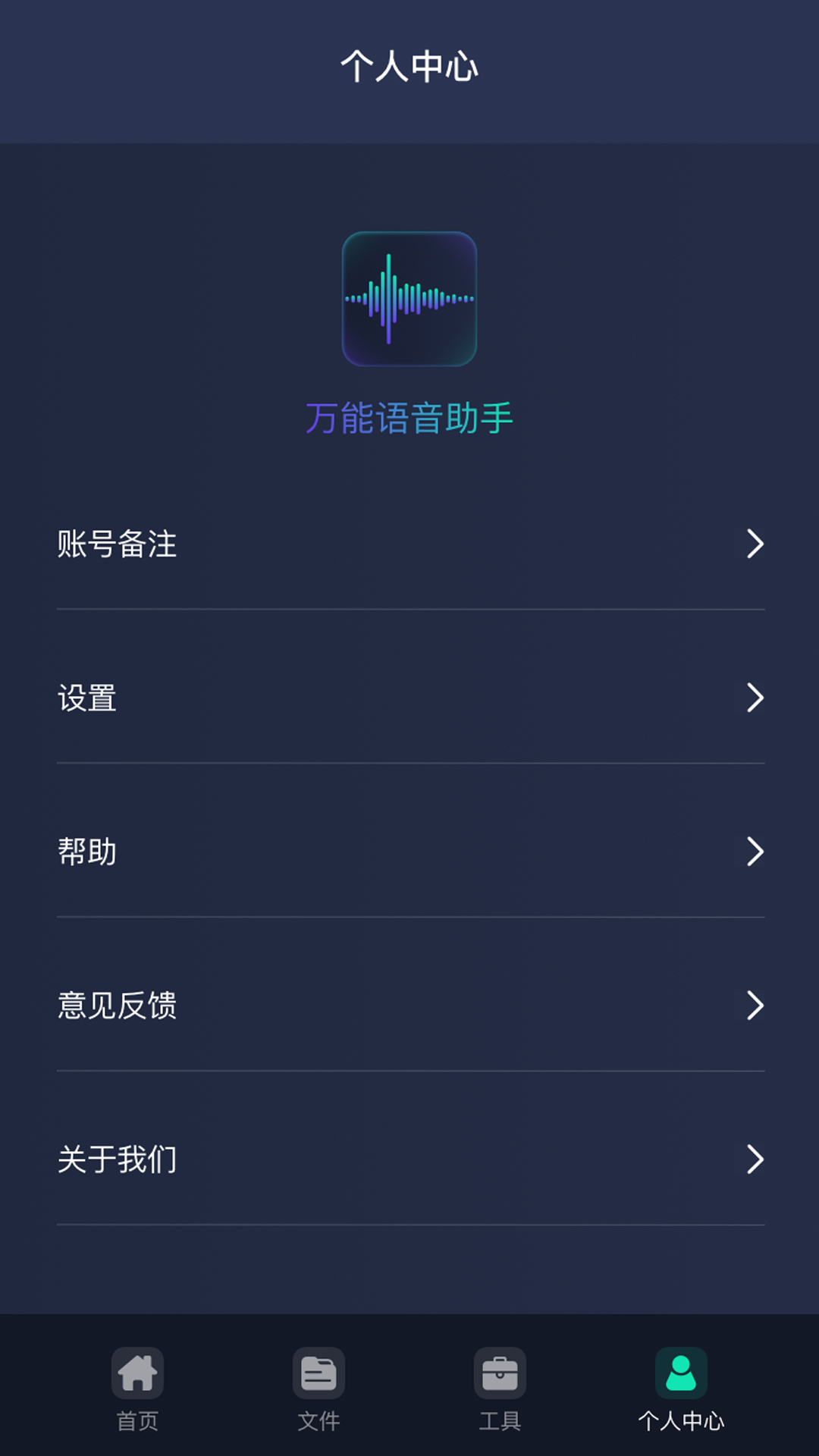Open the arrow beside 设置
819x1456 pixels.
(754, 699)
